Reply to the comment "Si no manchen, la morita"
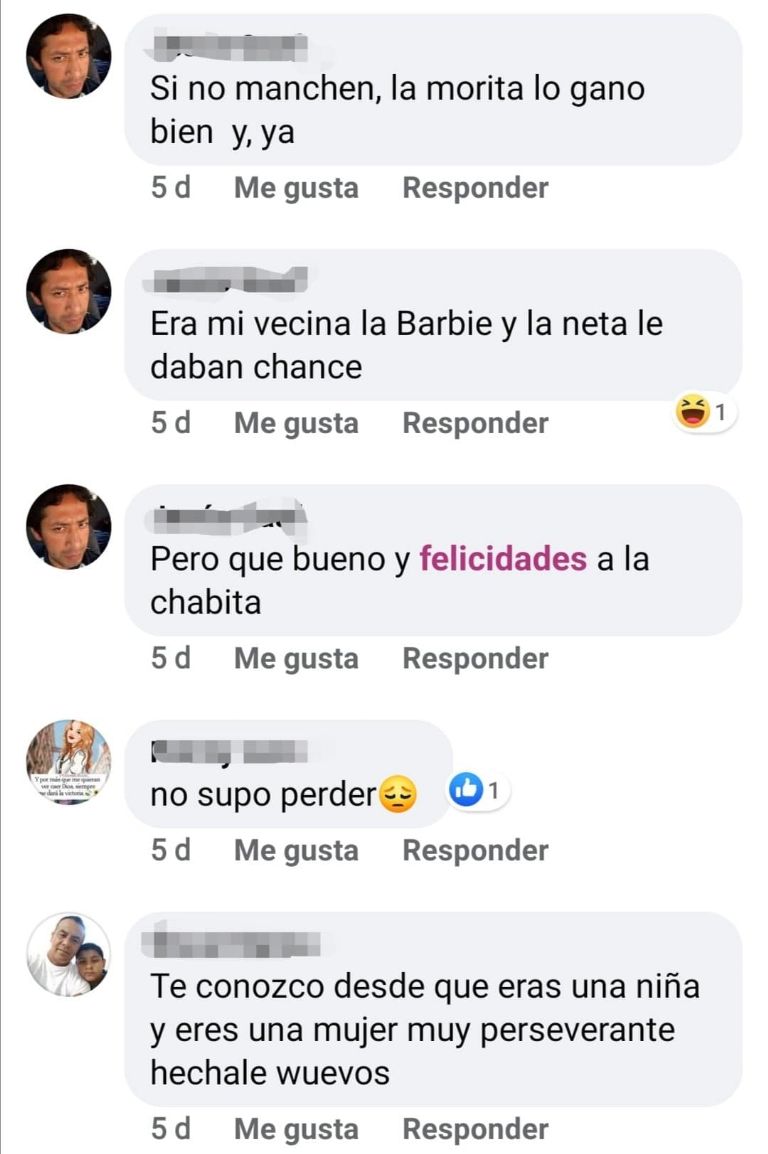This screenshot has width=768, height=1154. click(475, 188)
